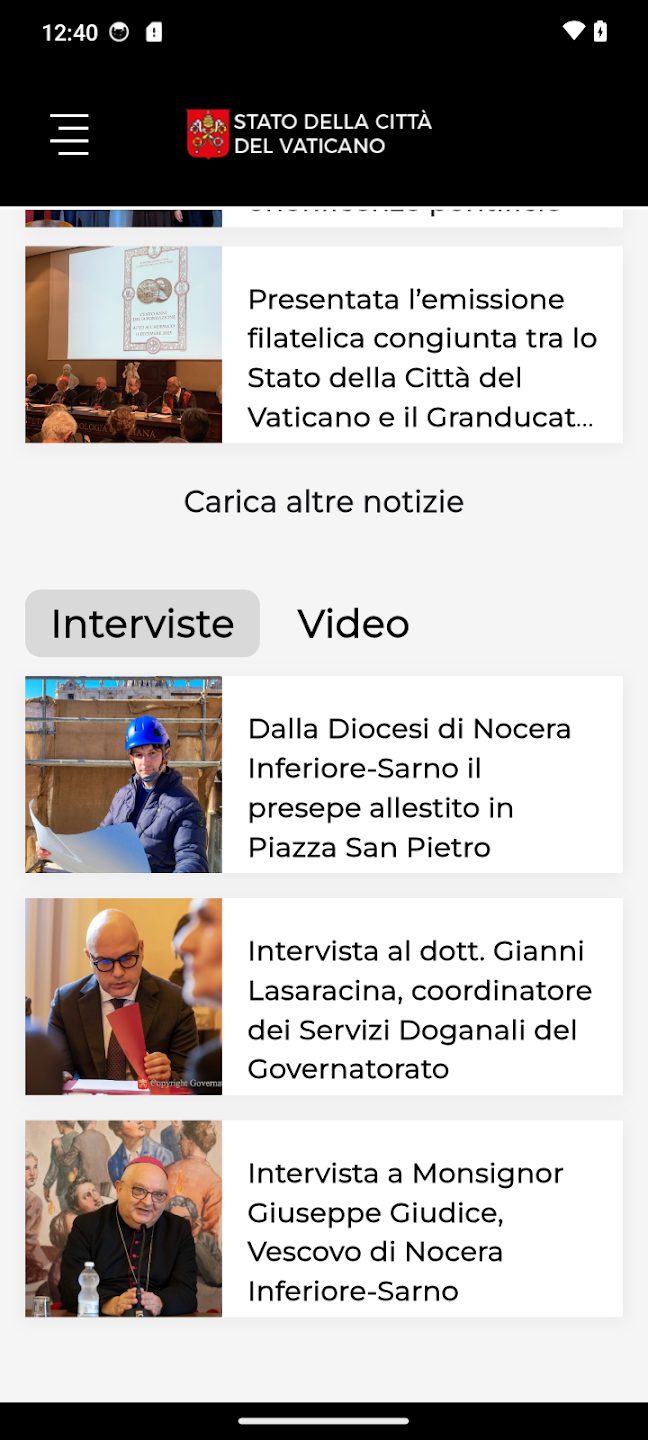Load more news with Carica altre notizie

pyautogui.click(x=323, y=501)
